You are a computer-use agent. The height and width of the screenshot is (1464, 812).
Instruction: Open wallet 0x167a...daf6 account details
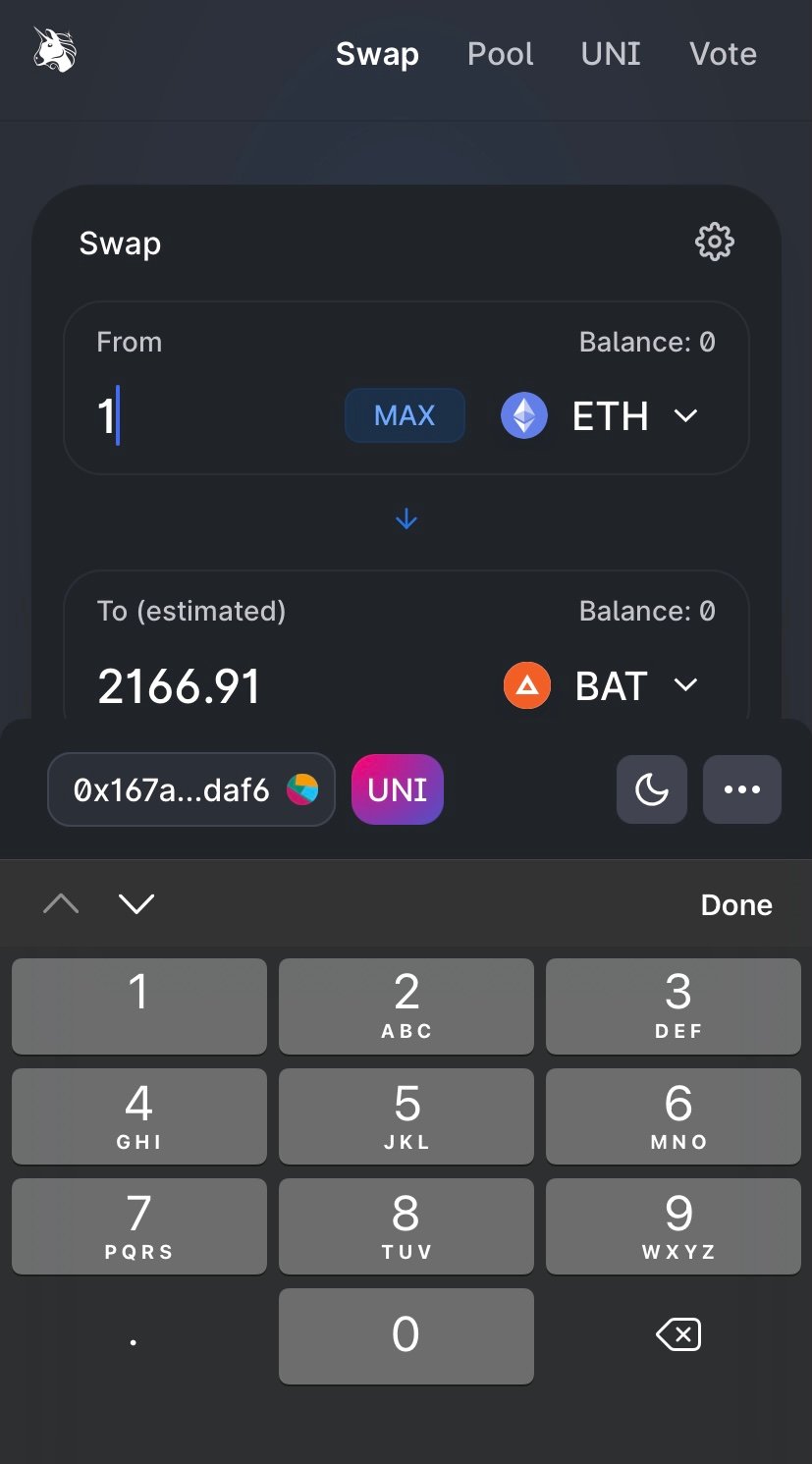(x=191, y=789)
